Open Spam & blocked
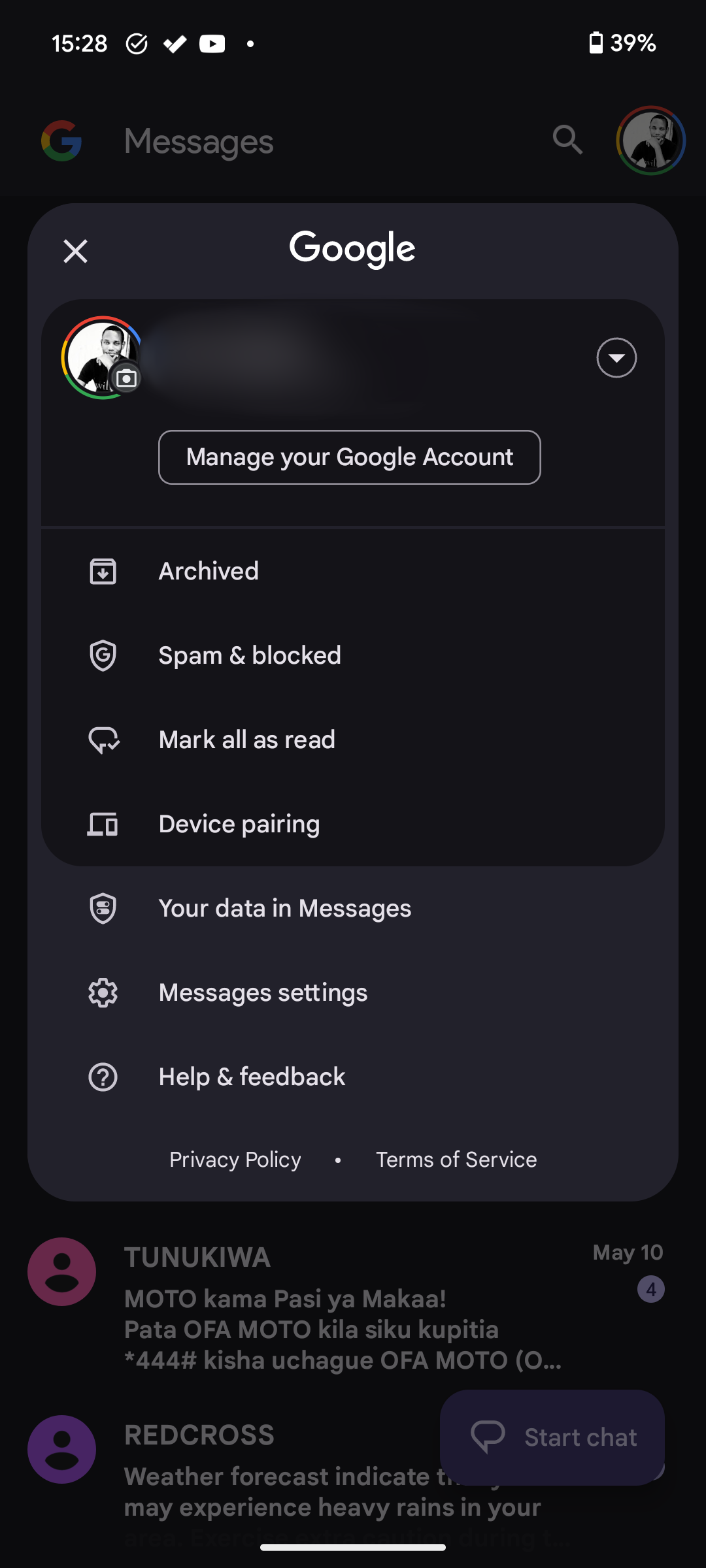The image size is (706, 1568). pyautogui.click(x=249, y=656)
